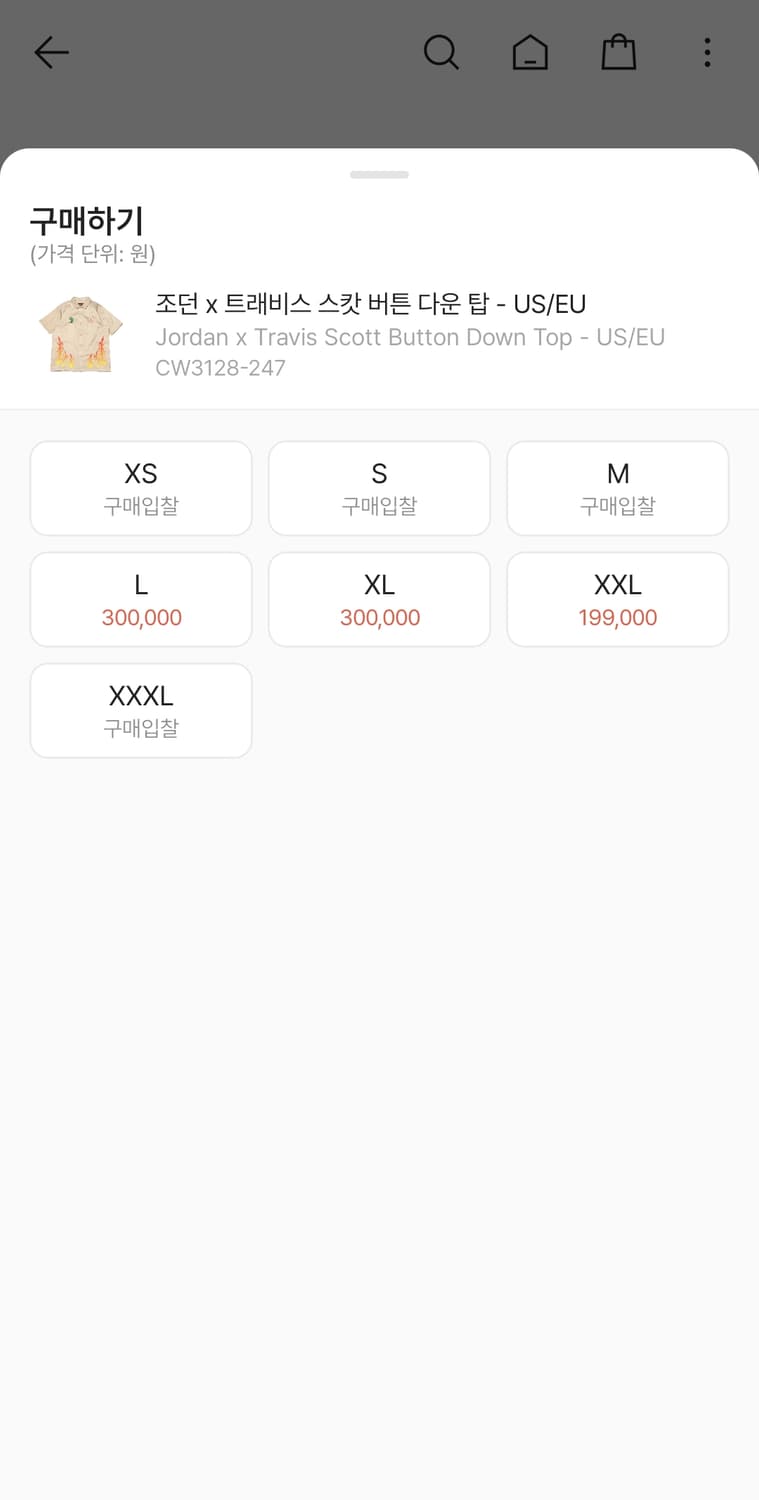Tap the drag handle above the buy sheet
Screen dimensions: 759x1500
[x=379, y=173]
